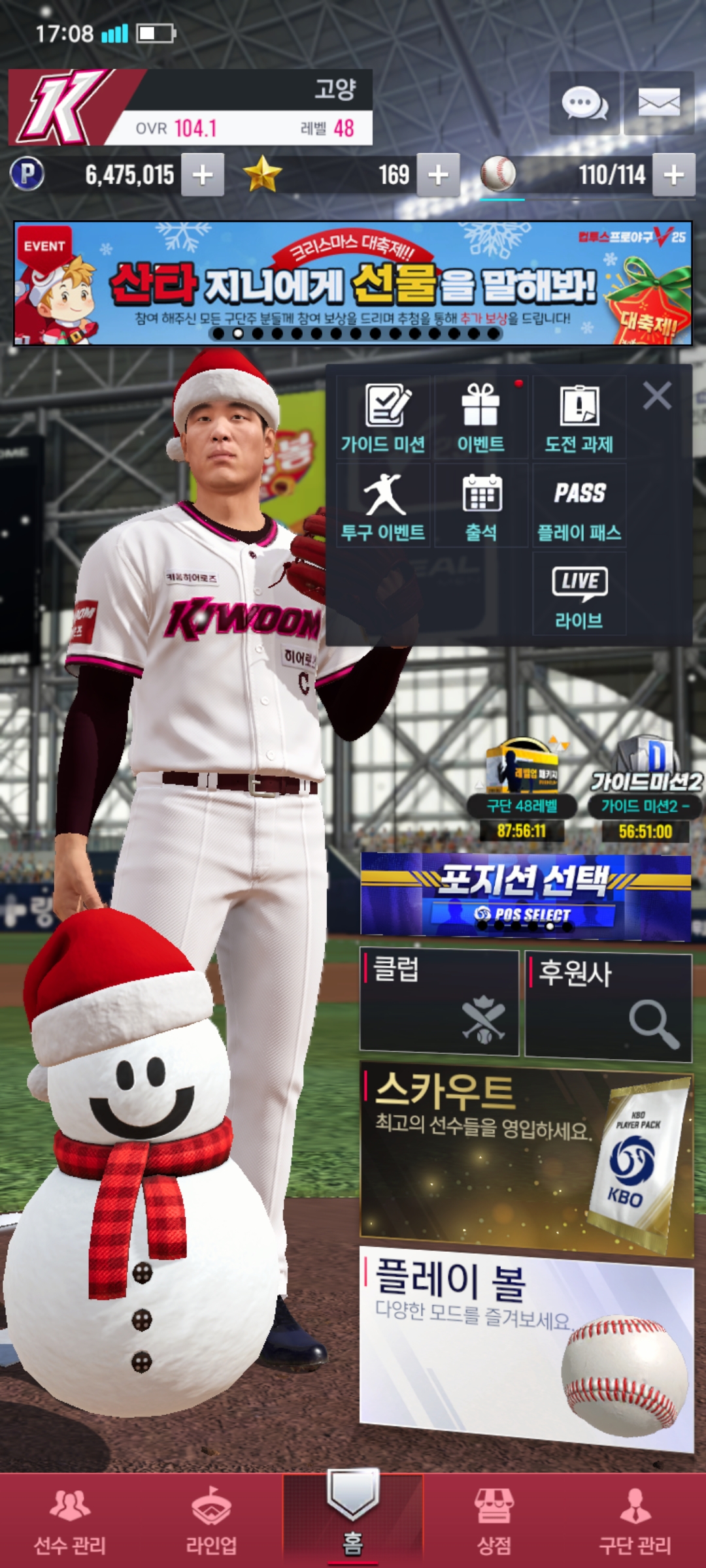The width and height of the screenshot is (706, 1568).
Task: Open the 포지션 선택 banner
Action: (526, 894)
